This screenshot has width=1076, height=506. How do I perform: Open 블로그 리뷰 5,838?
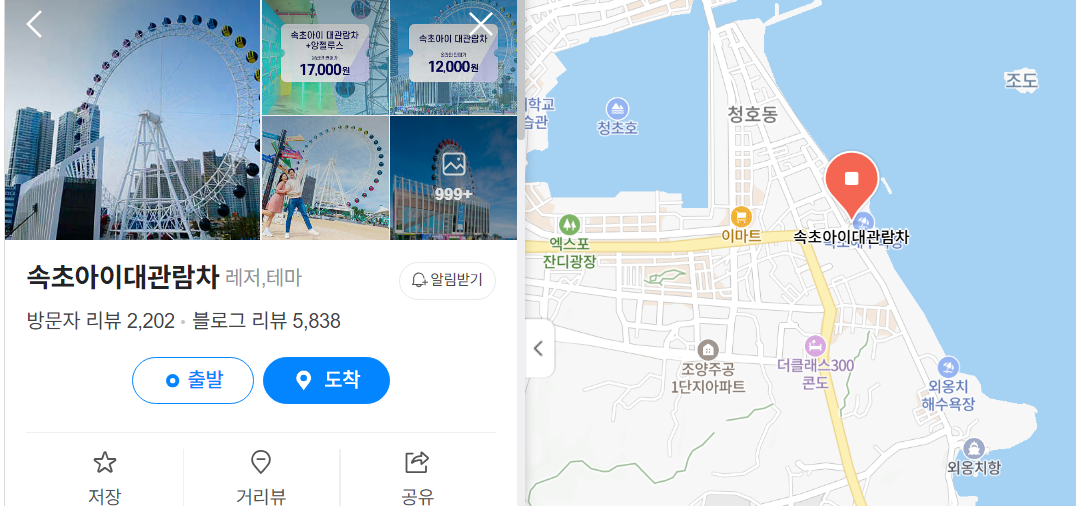[266, 321]
